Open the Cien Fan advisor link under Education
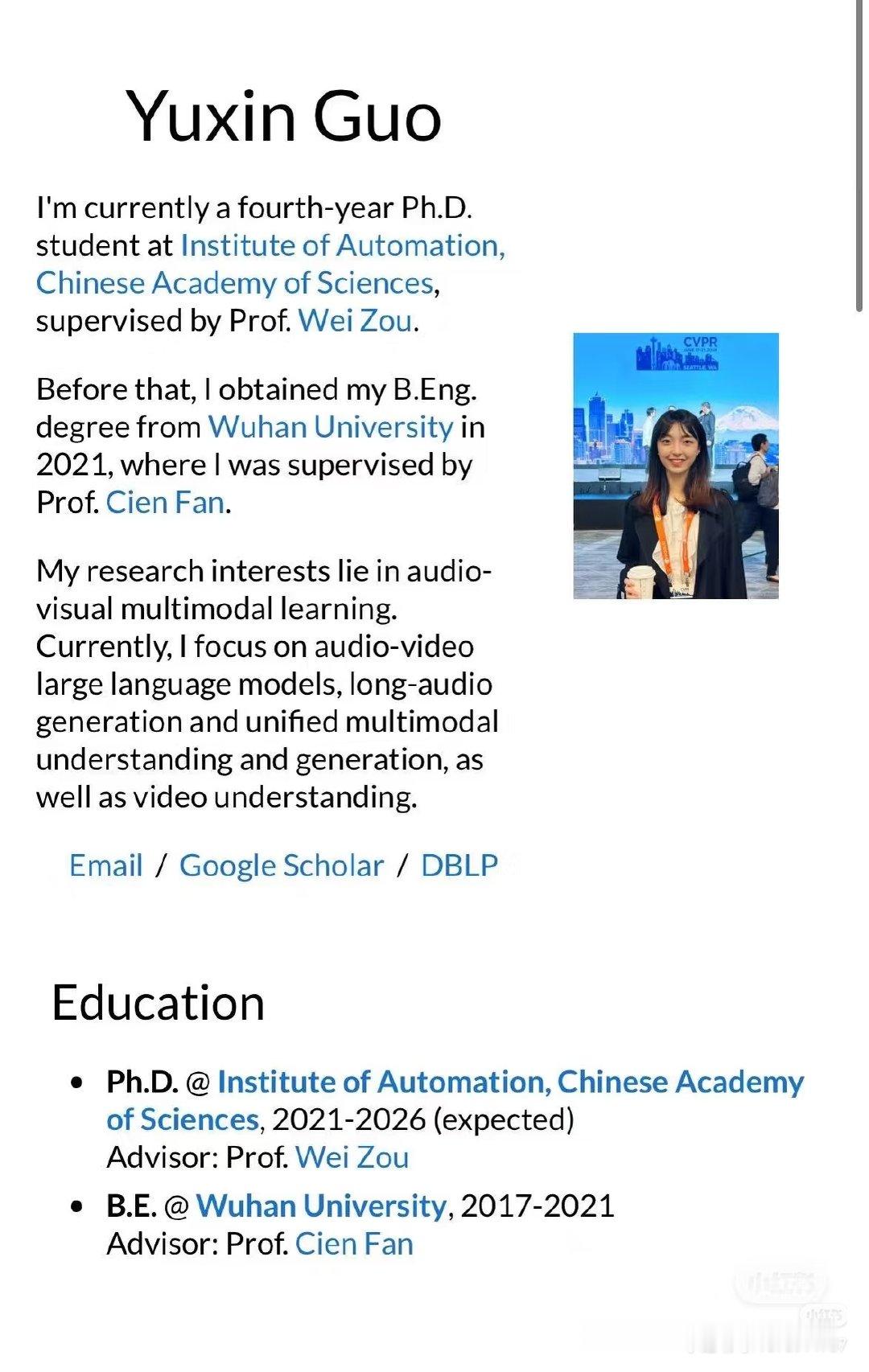 pyautogui.click(x=354, y=1244)
